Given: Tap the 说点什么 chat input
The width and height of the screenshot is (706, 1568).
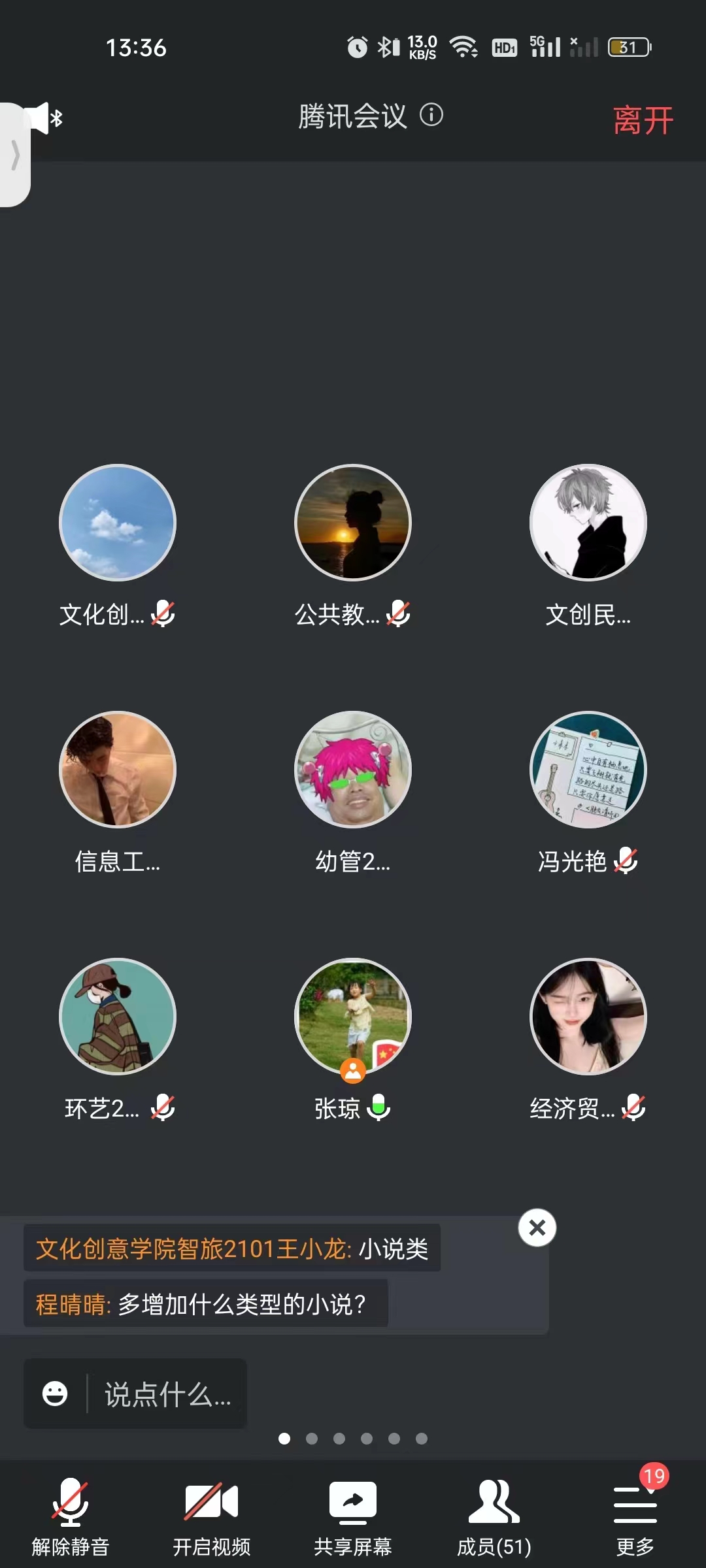Looking at the screenshot, I should click(167, 1394).
